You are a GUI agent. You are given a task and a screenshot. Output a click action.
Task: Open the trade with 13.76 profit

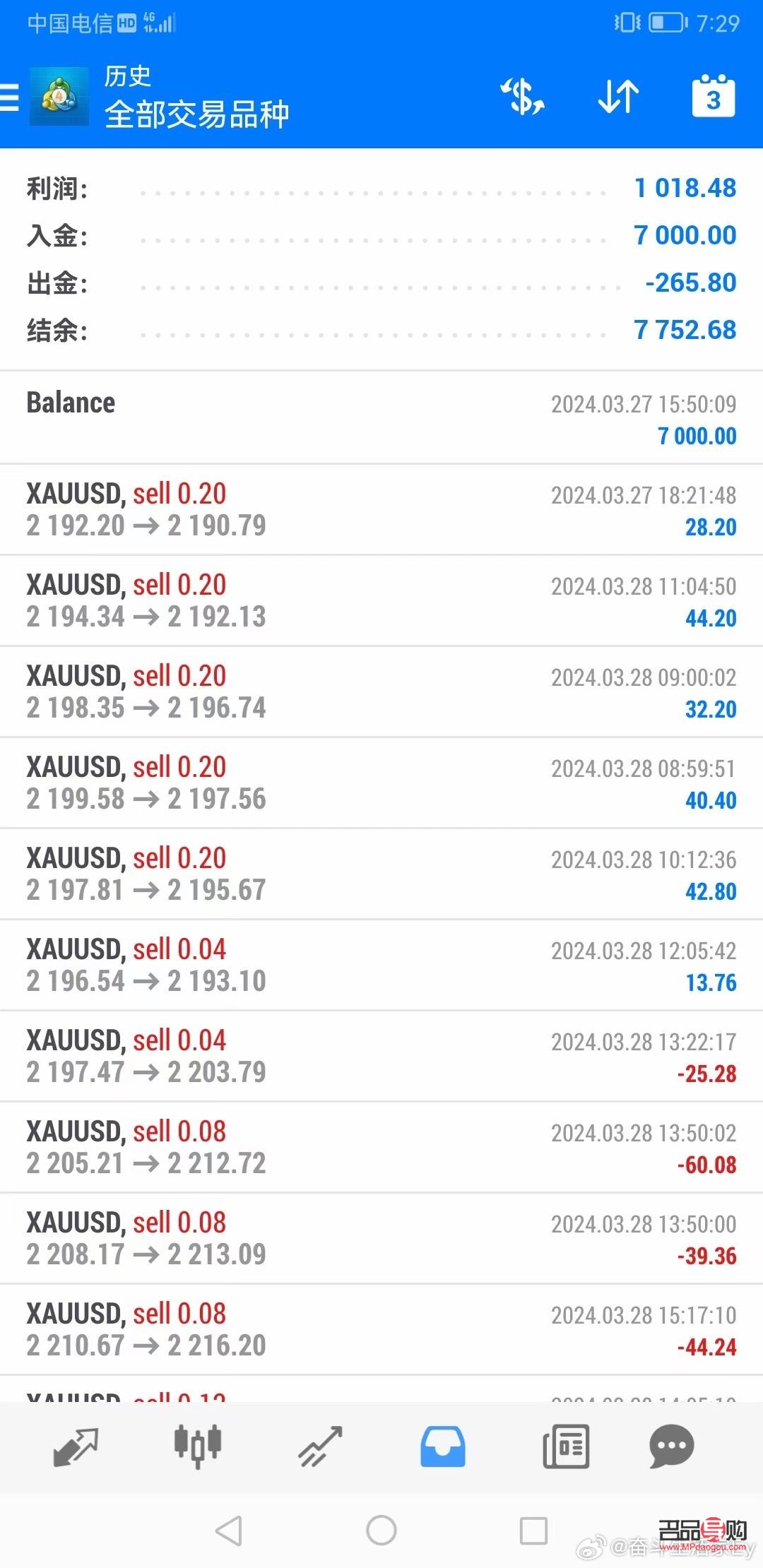pos(381,966)
